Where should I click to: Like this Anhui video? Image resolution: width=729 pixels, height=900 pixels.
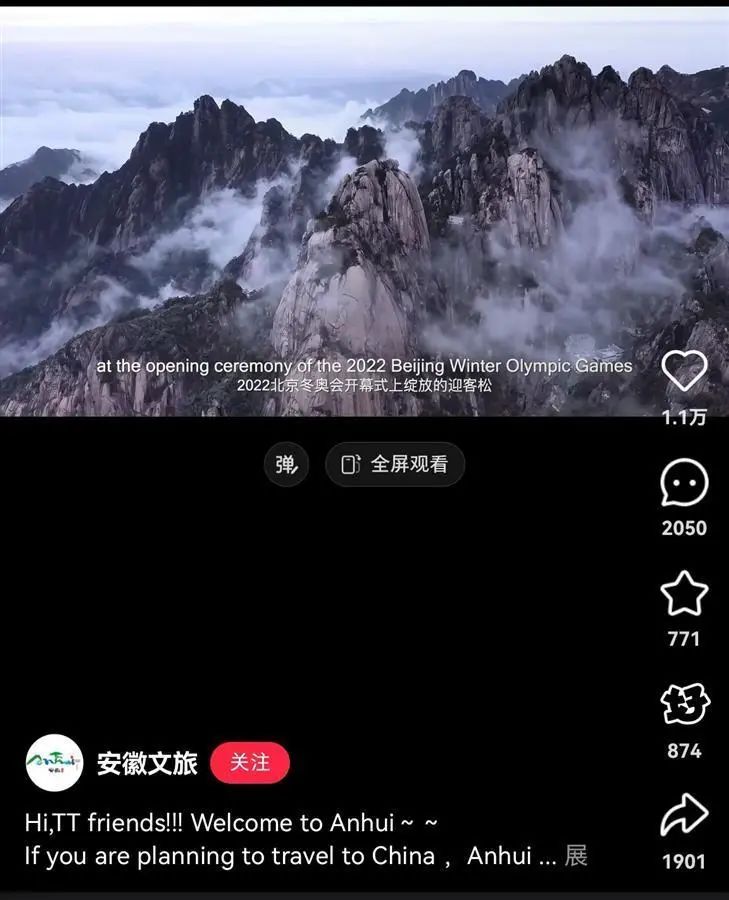685,372
